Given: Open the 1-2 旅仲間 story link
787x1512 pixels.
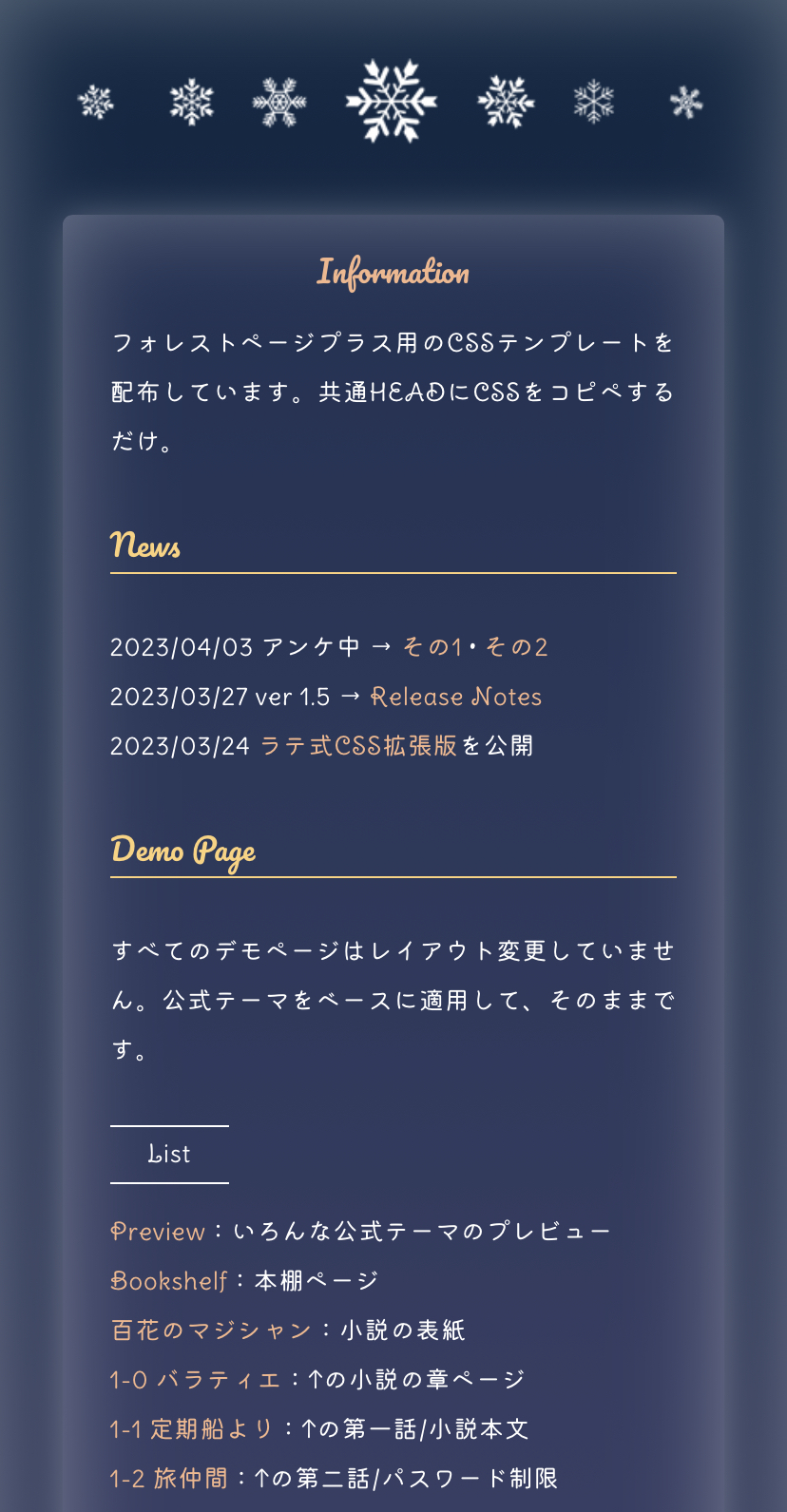Looking at the screenshot, I should pyautogui.click(x=169, y=1479).
